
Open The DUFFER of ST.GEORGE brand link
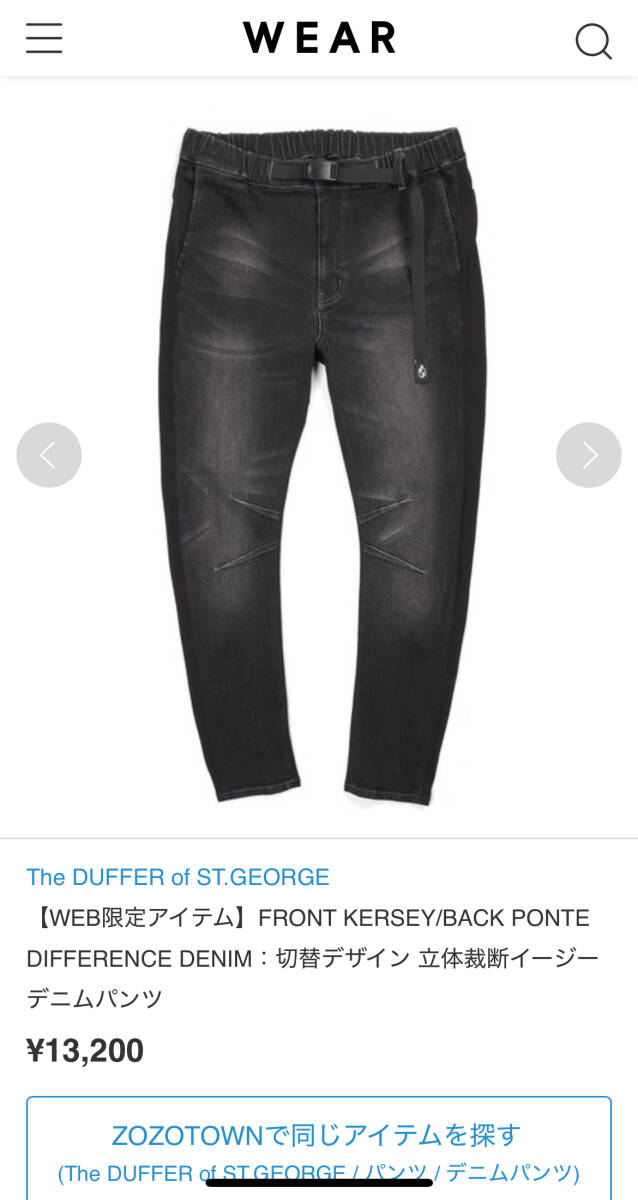coord(178,877)
